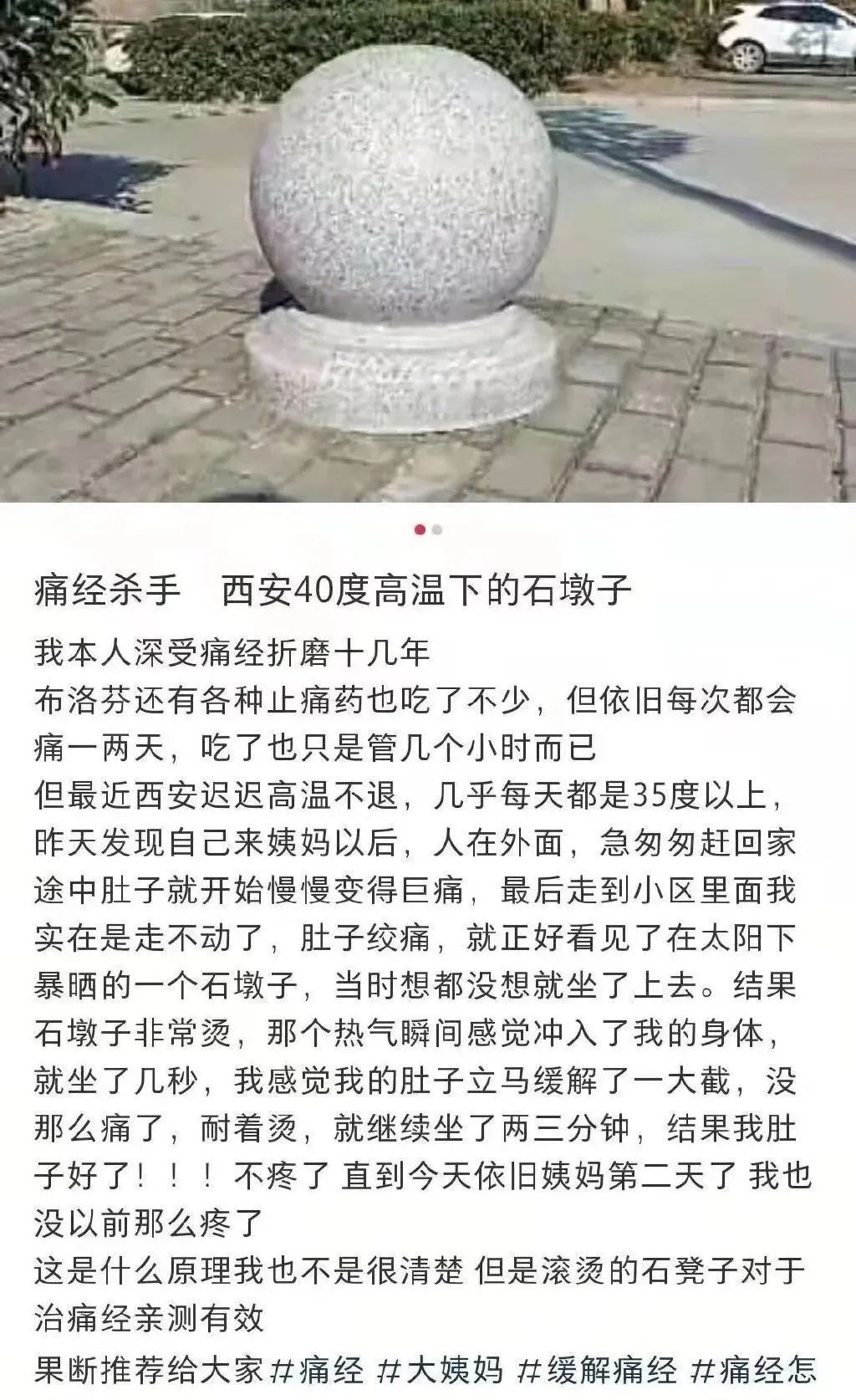Screen dimensions: 856x1400
Task: Open the #大姨妈 hashtag
Action: point(441,1371)
